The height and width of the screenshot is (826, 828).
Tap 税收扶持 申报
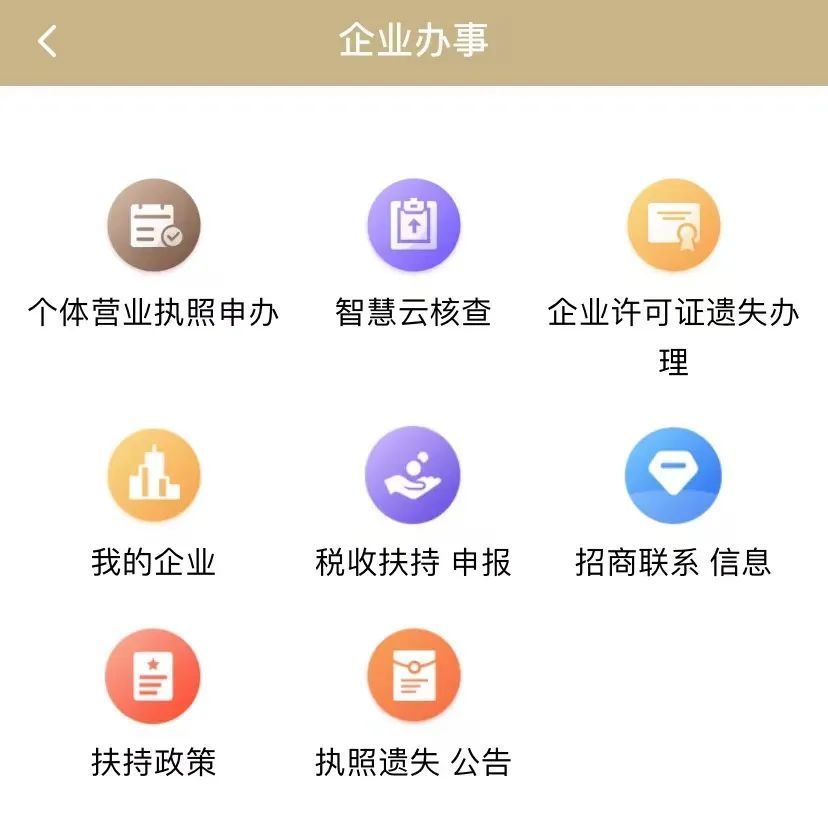coord(413,476)
